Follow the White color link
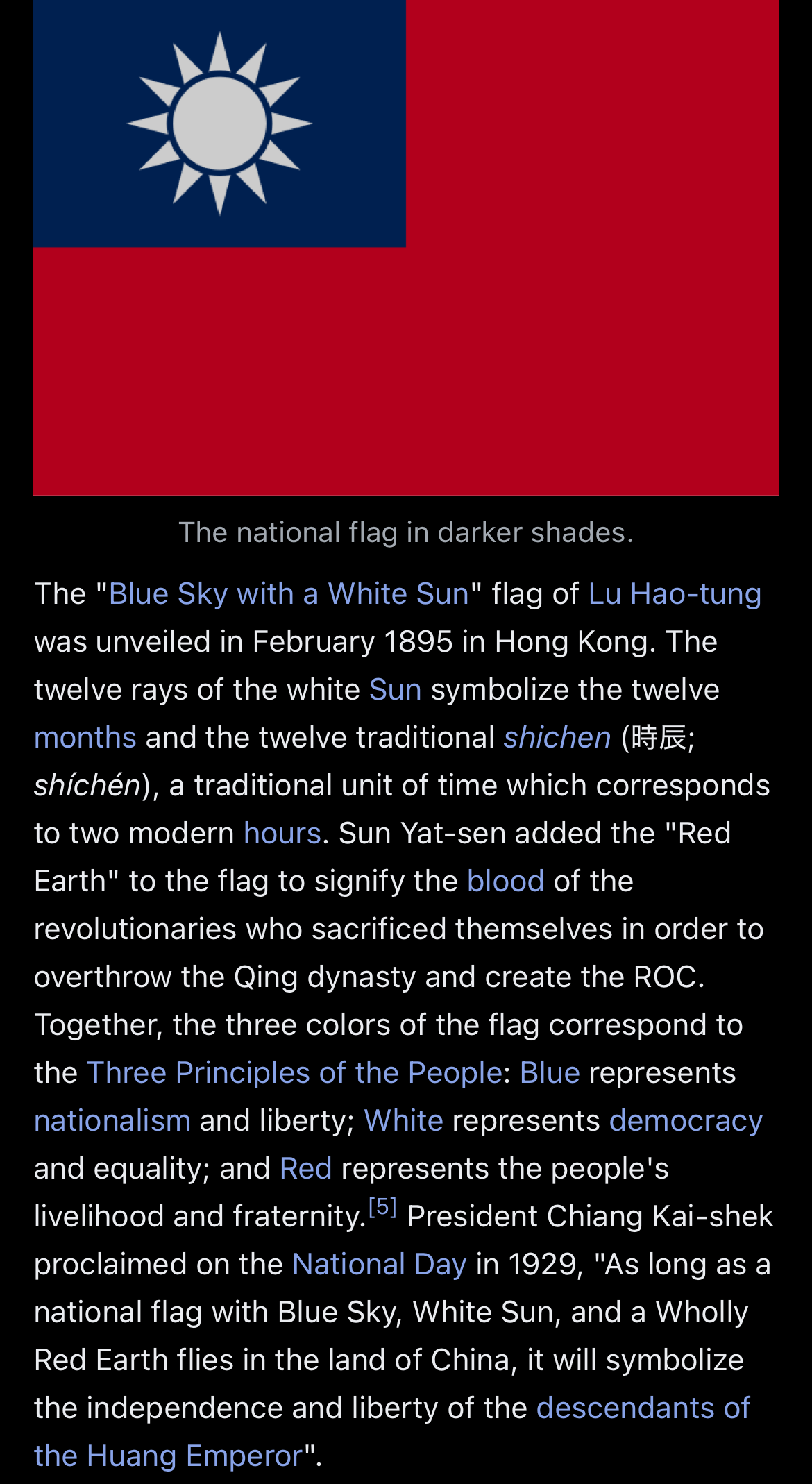Viewport: 812px width, 1484px height. 403,1121
